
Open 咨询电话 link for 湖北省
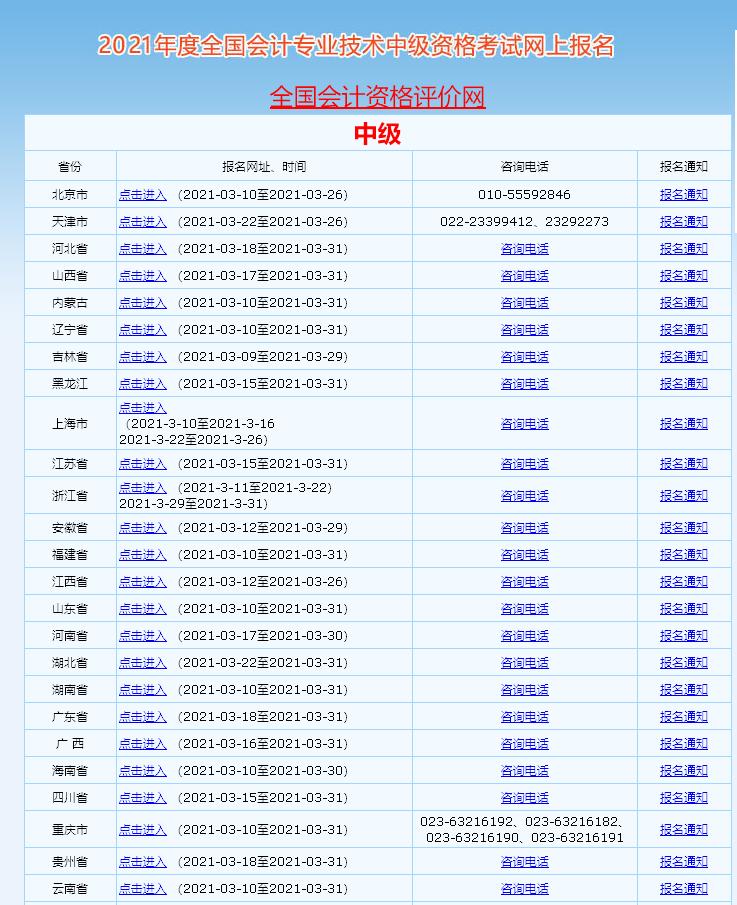coord(524,662)
